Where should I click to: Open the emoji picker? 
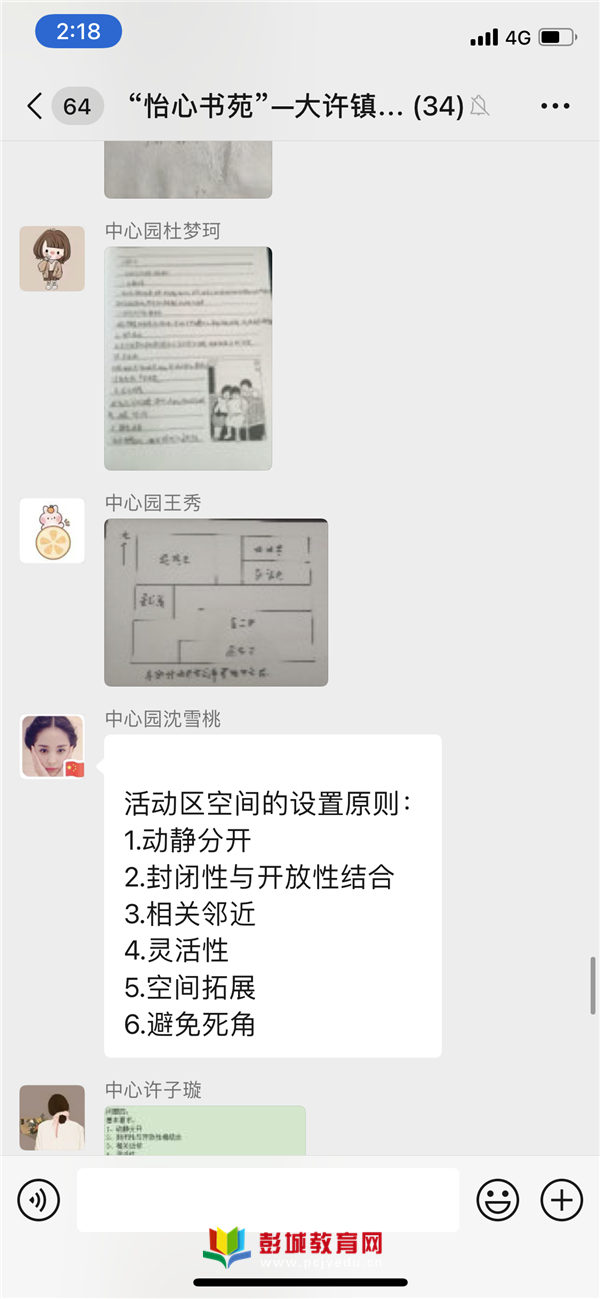click(497, 1198)
